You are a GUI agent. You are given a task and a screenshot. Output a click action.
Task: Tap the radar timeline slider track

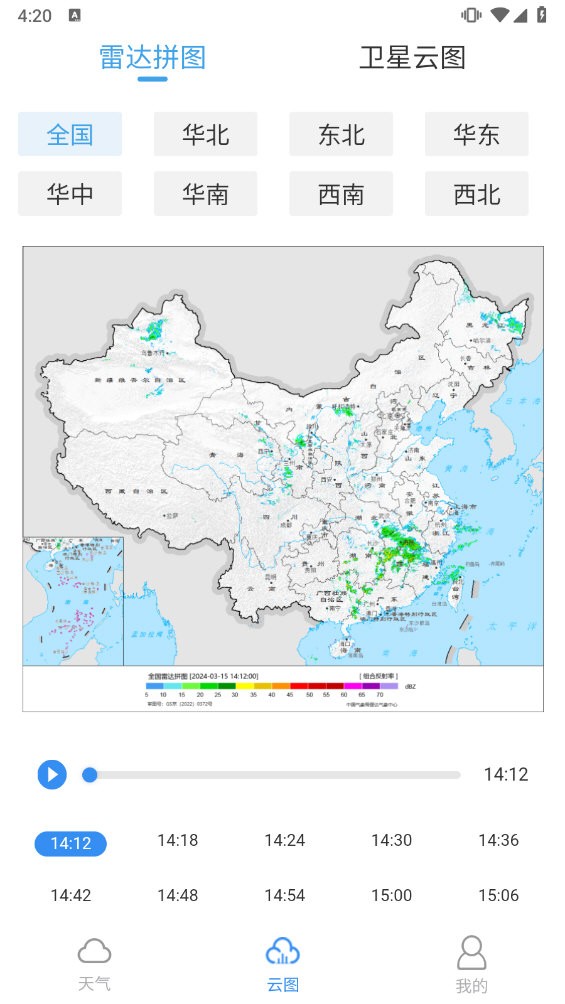tap(272, 775)
